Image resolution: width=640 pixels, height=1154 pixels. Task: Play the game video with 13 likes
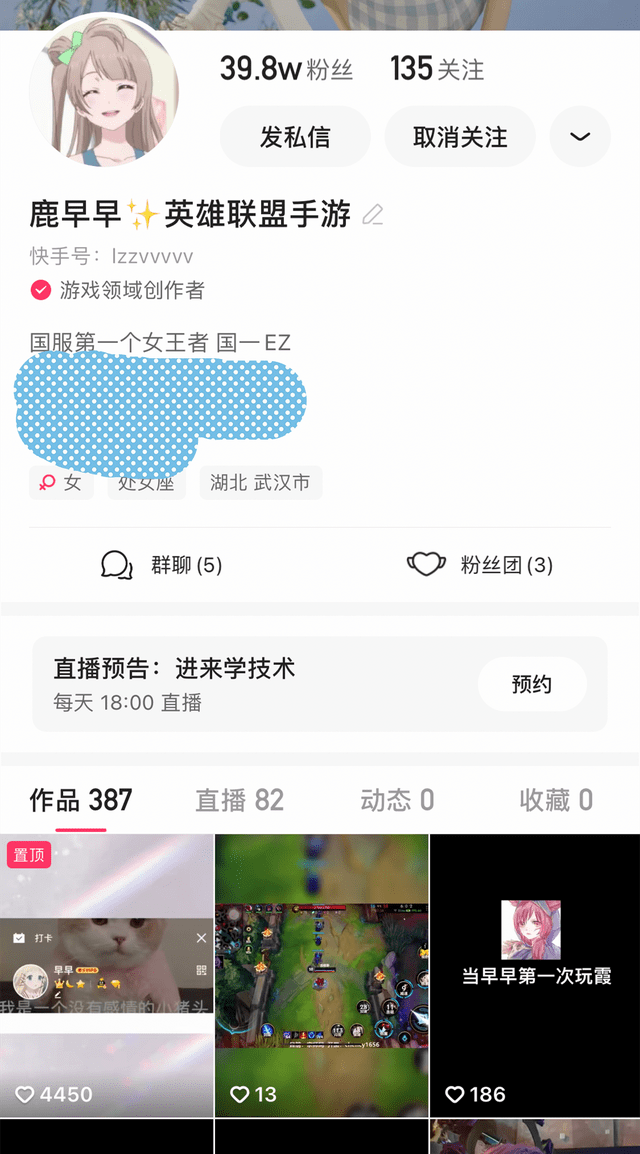pos(322,975)
